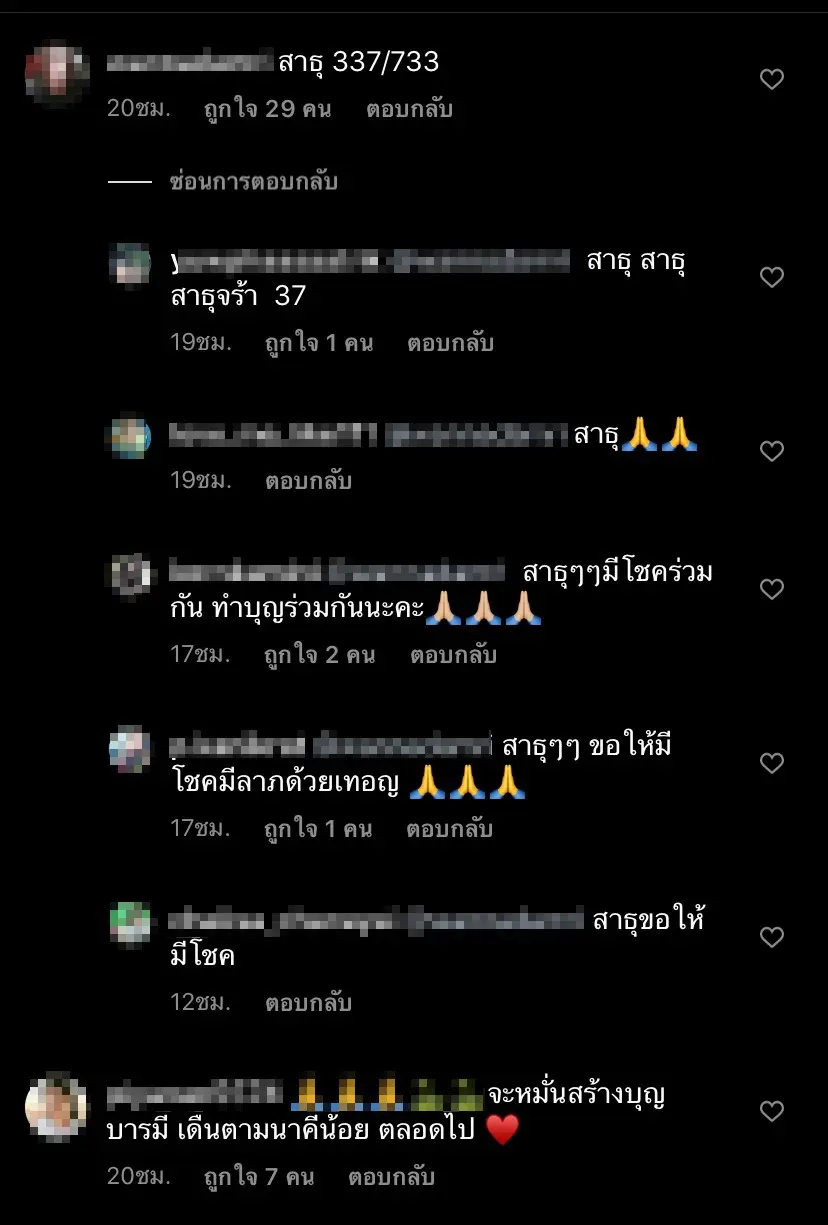Reply to the short "สาธุ" comment from 19ชม.

pyautogui.click(x=308, y=481)
